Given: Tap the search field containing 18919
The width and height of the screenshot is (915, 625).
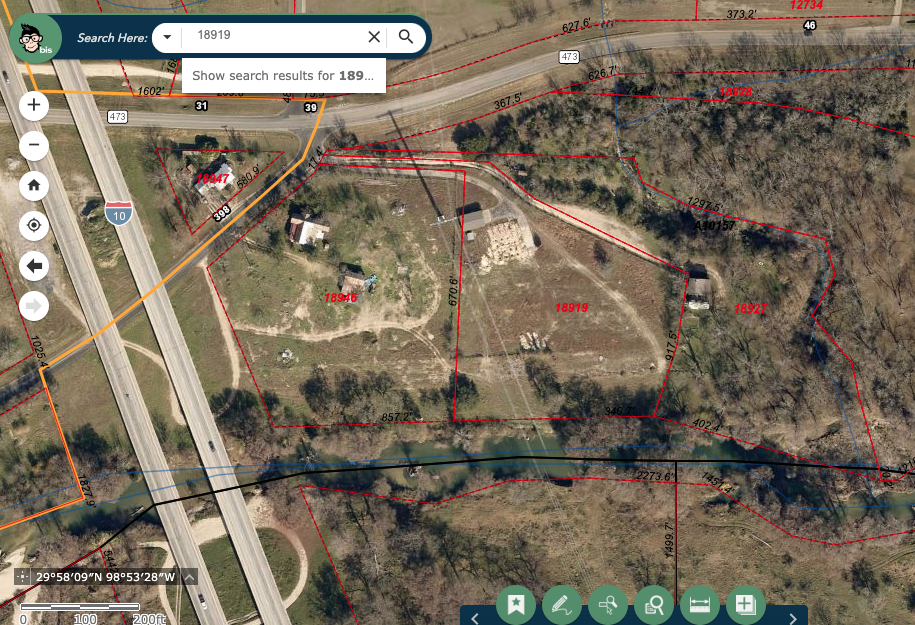Looking at the screenshot, I should click(x=275, y=36).
